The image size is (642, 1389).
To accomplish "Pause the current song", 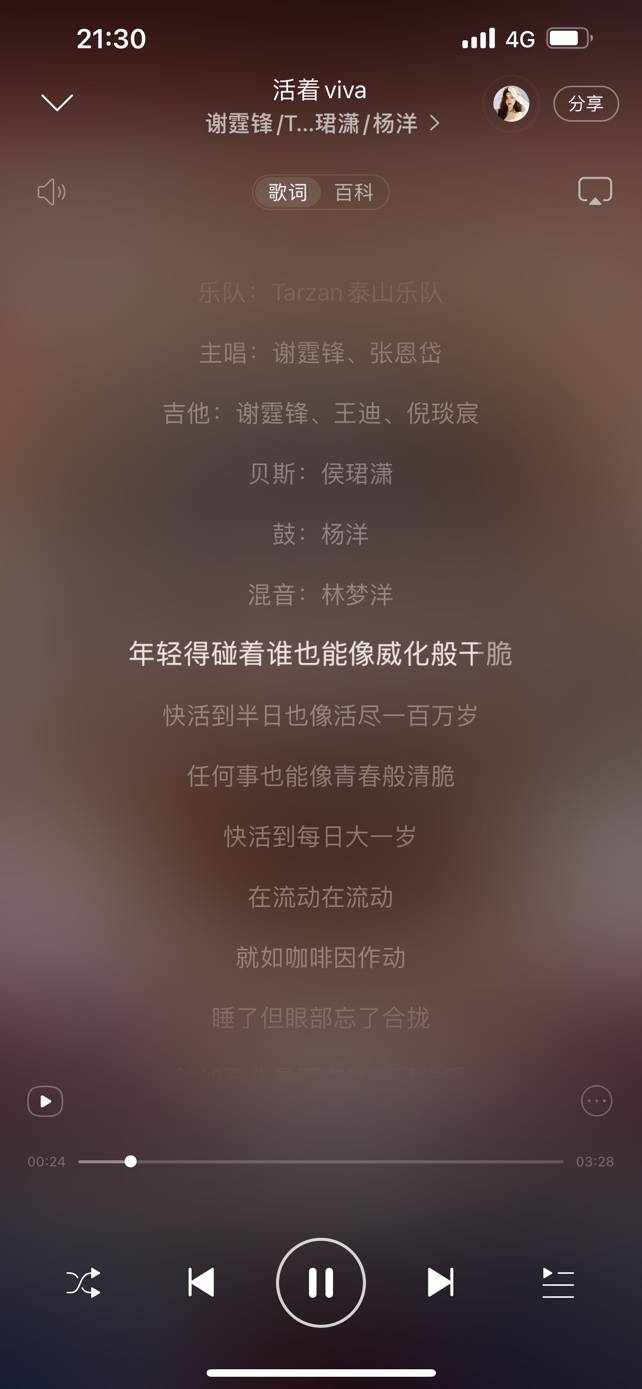I will coord(321,1282).
